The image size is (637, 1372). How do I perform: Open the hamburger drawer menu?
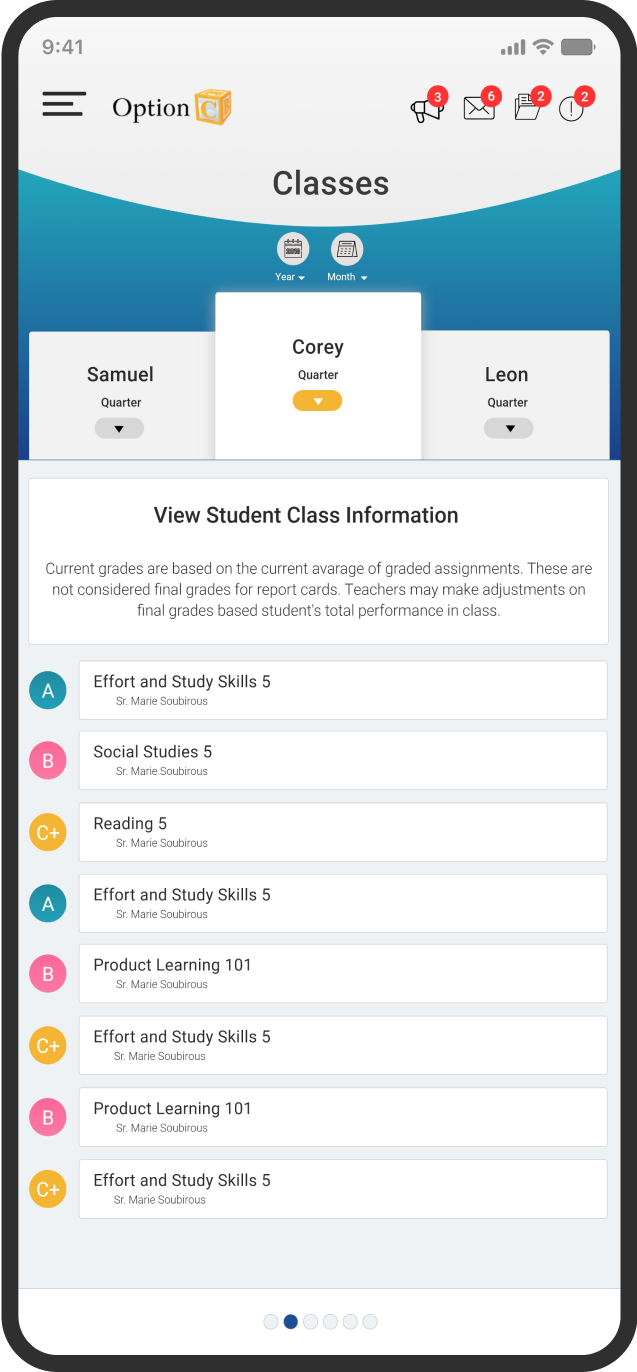64,104
